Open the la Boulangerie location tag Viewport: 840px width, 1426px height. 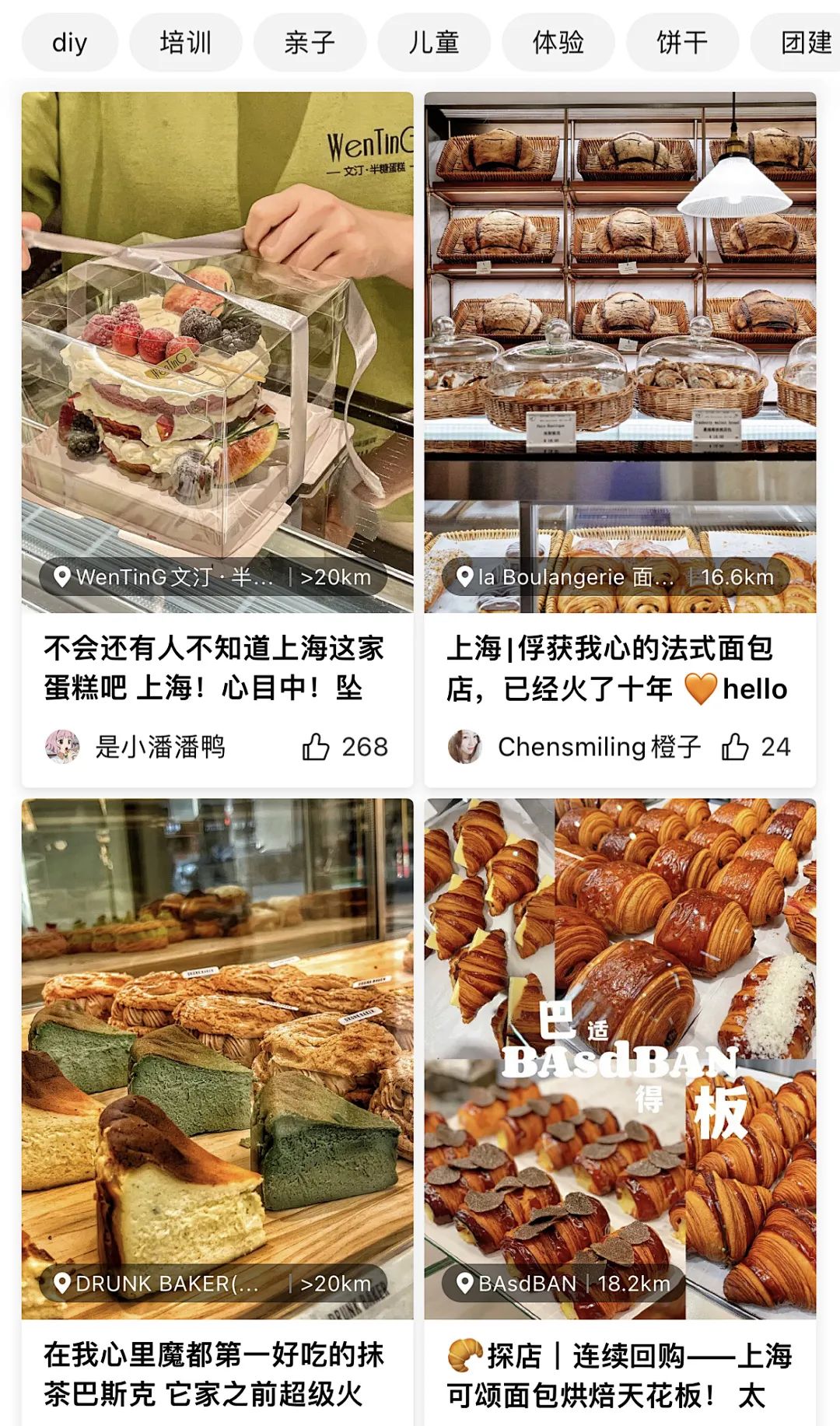pos(615,577)
